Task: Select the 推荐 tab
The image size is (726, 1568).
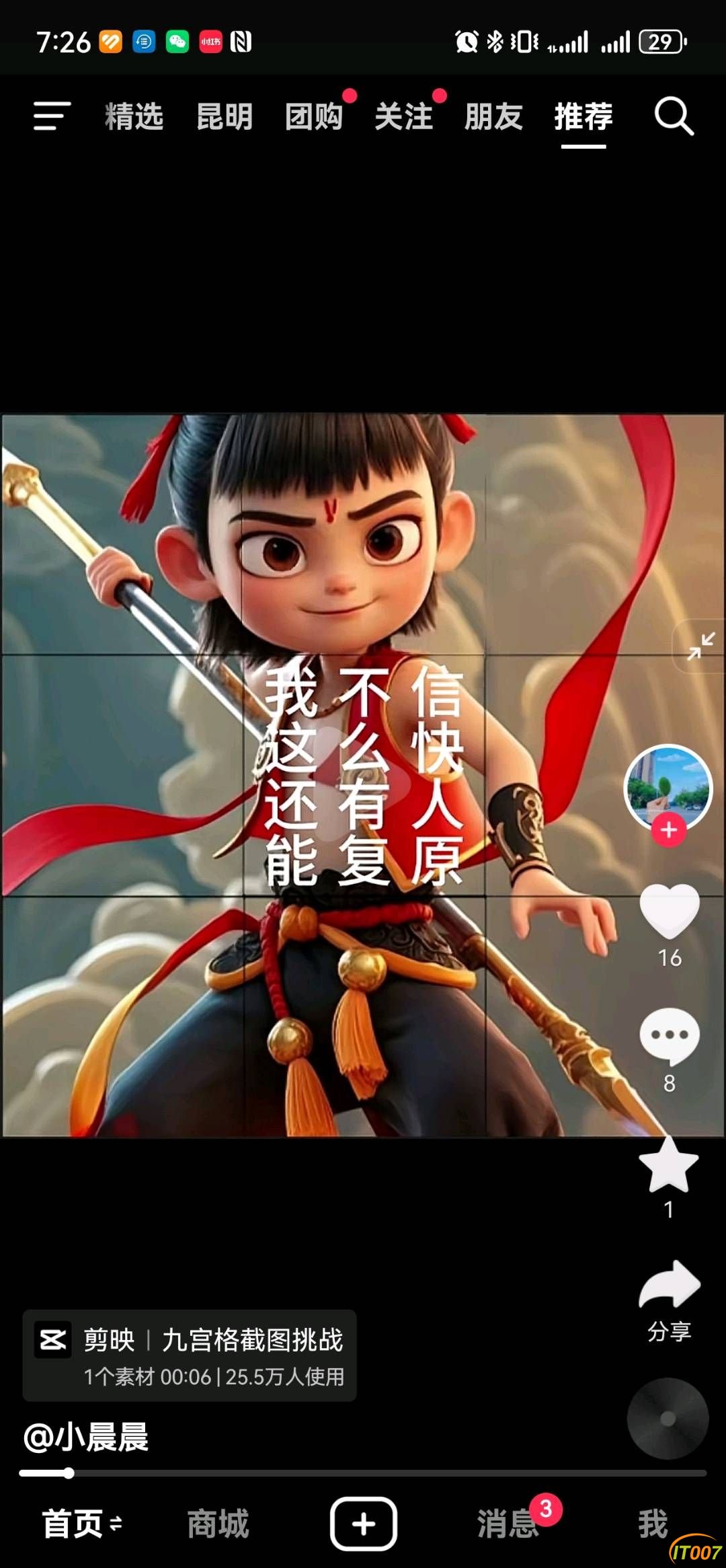Action: coord(583,116)
